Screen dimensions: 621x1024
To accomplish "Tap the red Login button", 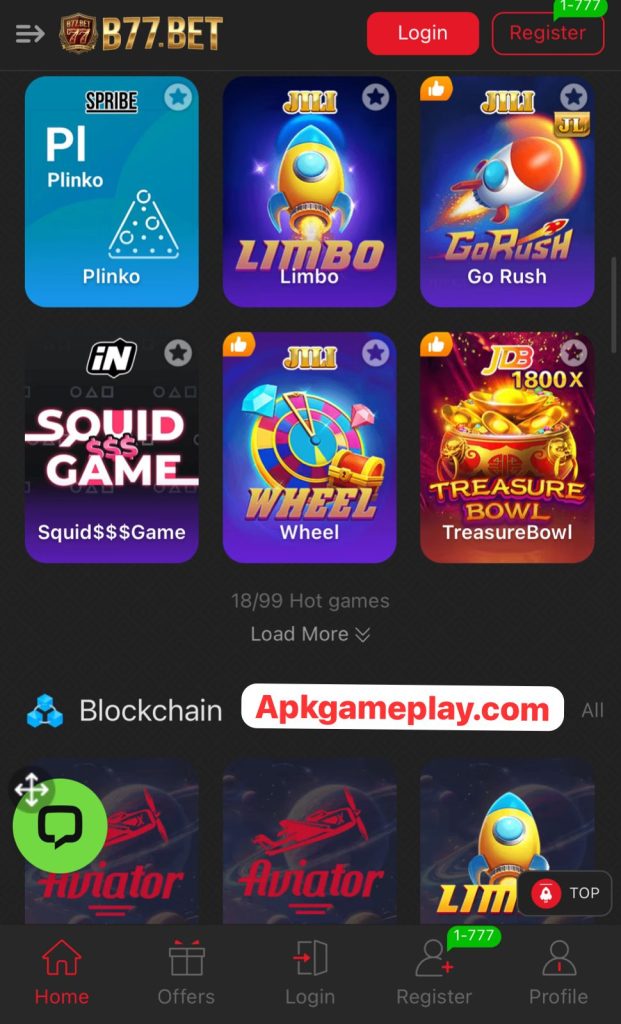I will pyautogui.click(x=422, y=33).
